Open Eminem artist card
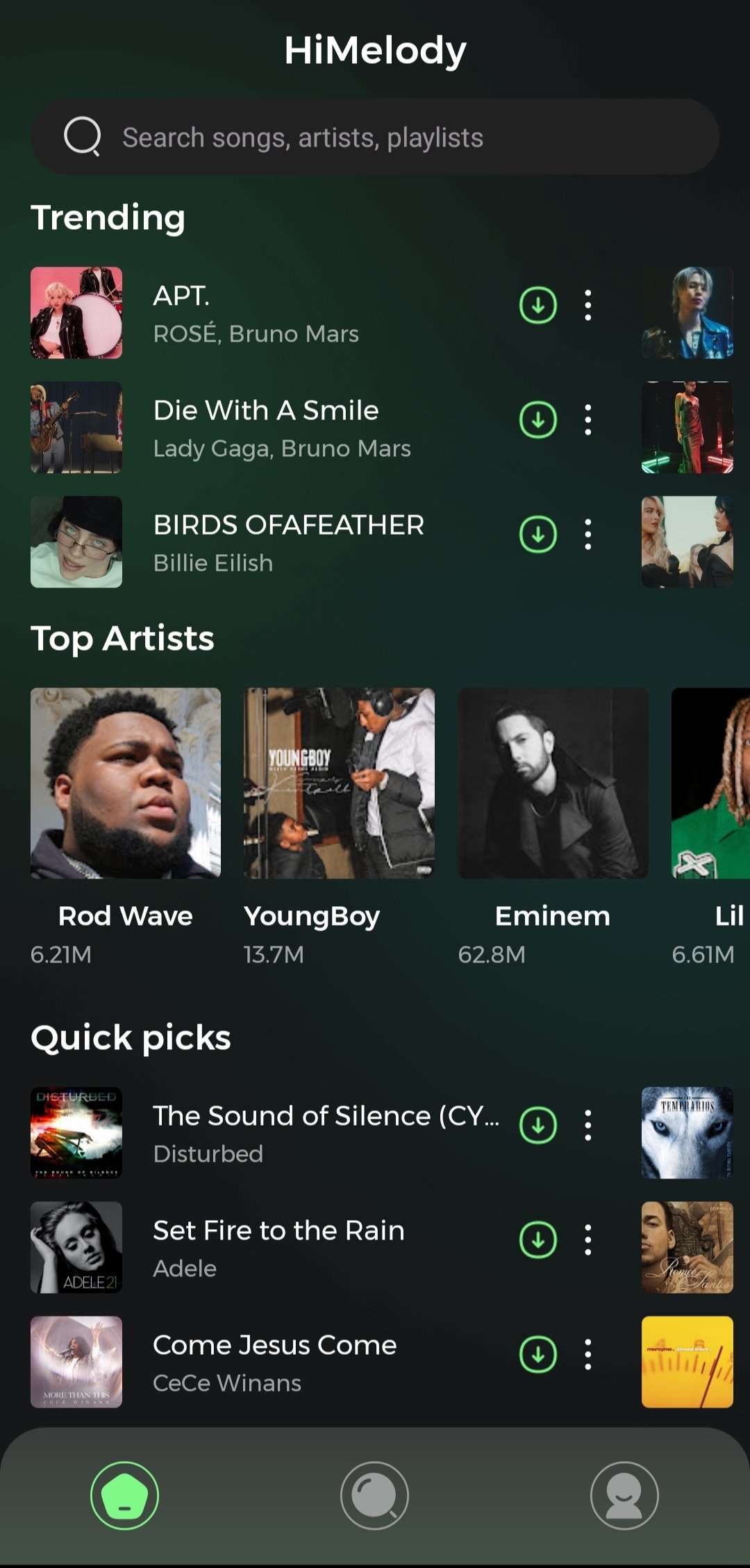 pos(553,783)
